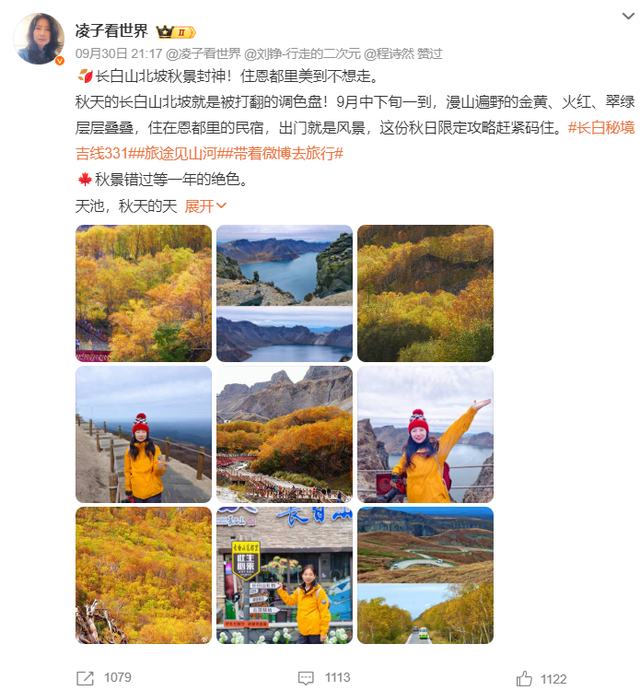Open photo of road through autumn trees
The image size is (640, 691).
[425, 575]
